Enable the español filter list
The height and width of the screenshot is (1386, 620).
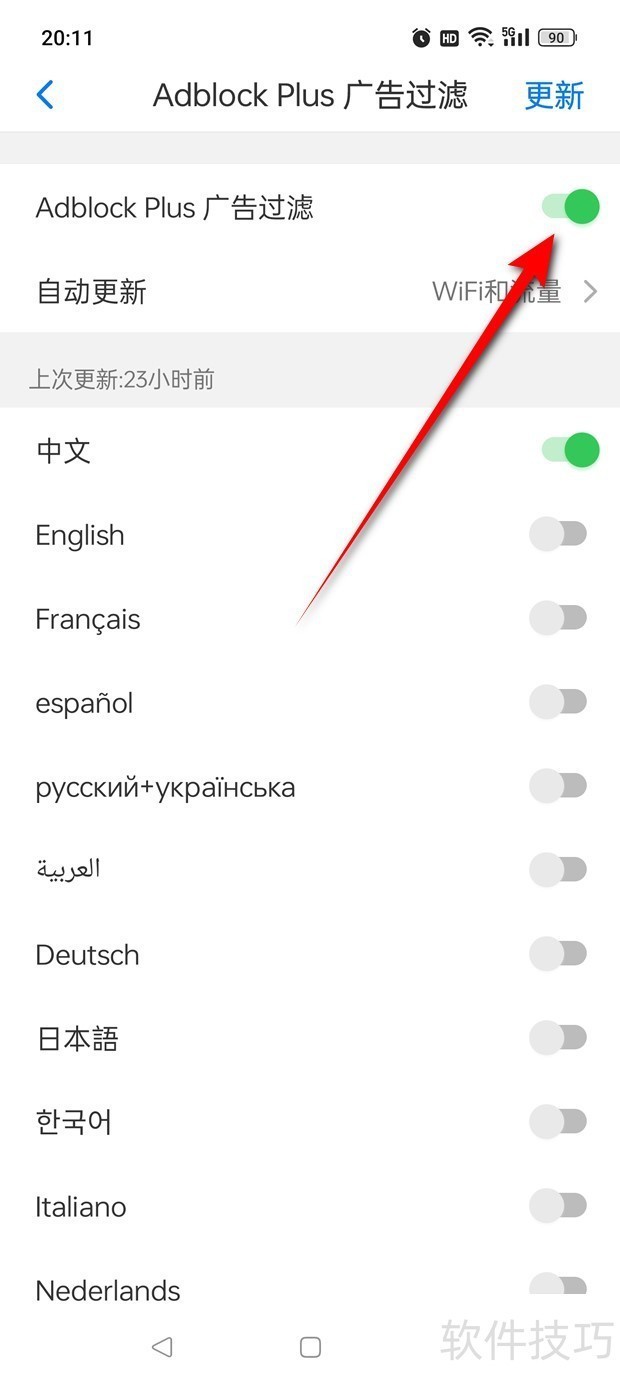pos(558,703)
